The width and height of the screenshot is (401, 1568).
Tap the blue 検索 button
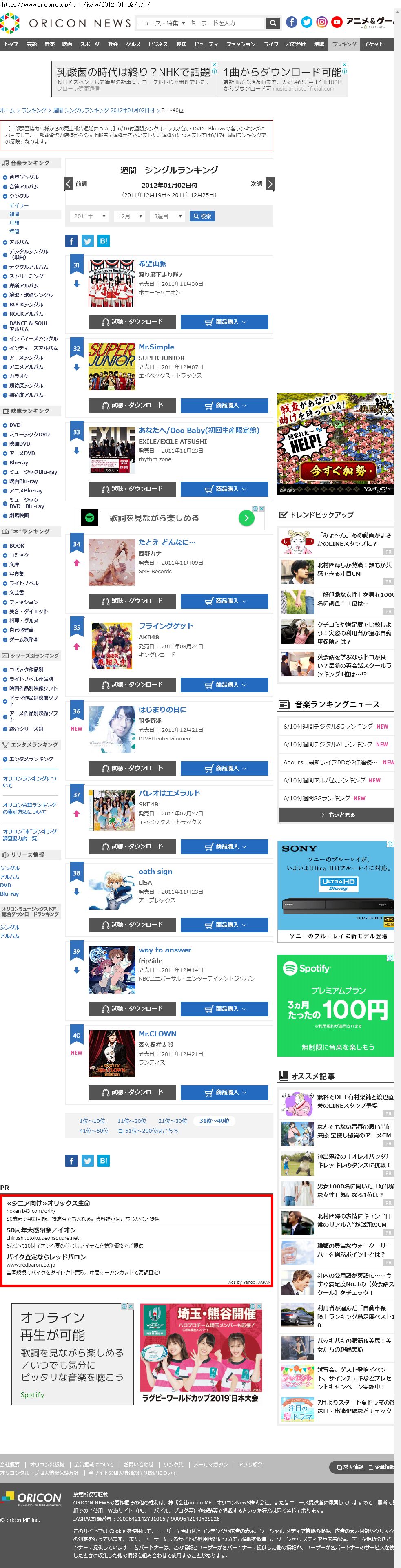tap(202, 216)
